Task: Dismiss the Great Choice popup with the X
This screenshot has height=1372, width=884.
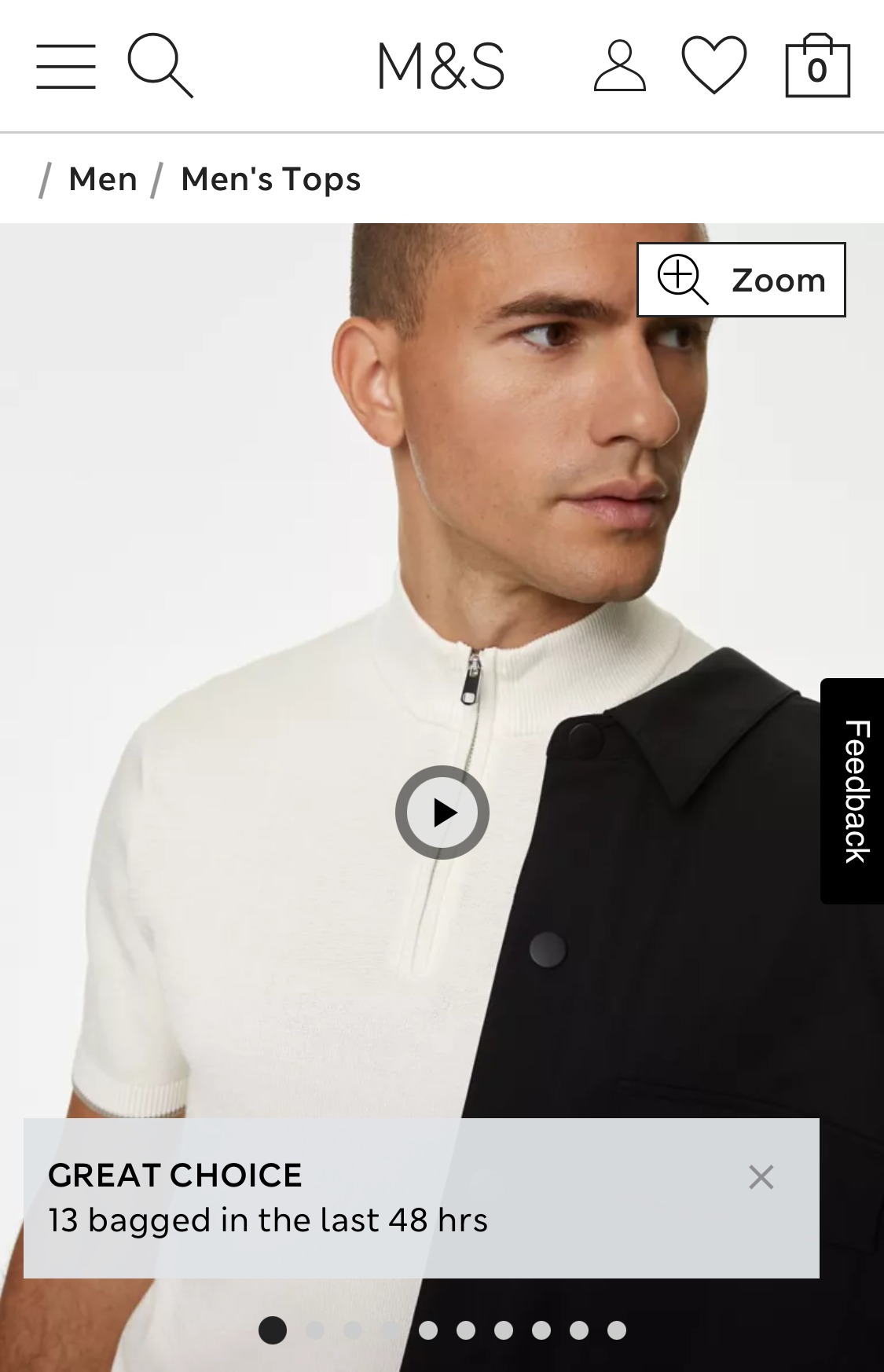Action: tap(760, 1176)
